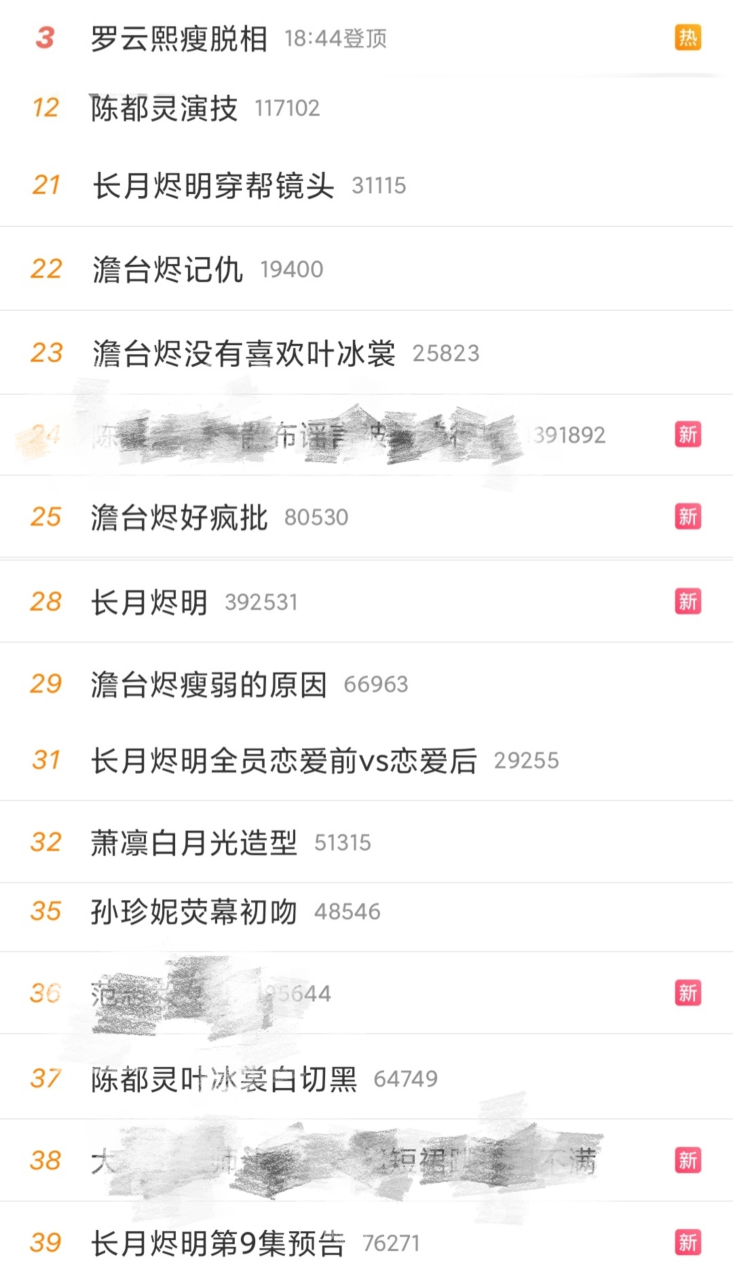Viewport: 733px width, 1280px height.
Task: Click the 新 badge on rank 24 row
Action: point(687,434)
